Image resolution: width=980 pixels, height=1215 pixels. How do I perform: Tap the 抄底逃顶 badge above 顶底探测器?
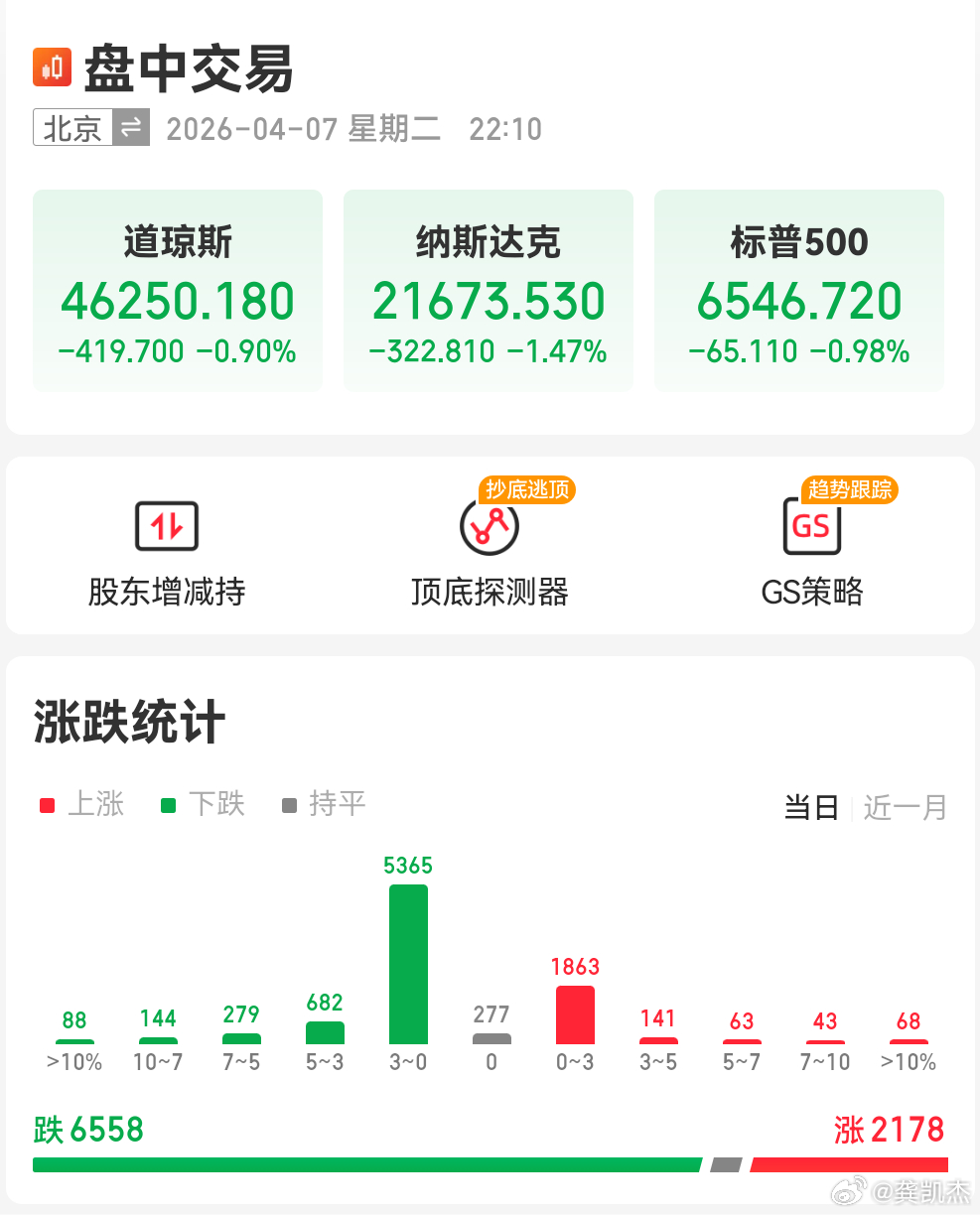(526, 489)
